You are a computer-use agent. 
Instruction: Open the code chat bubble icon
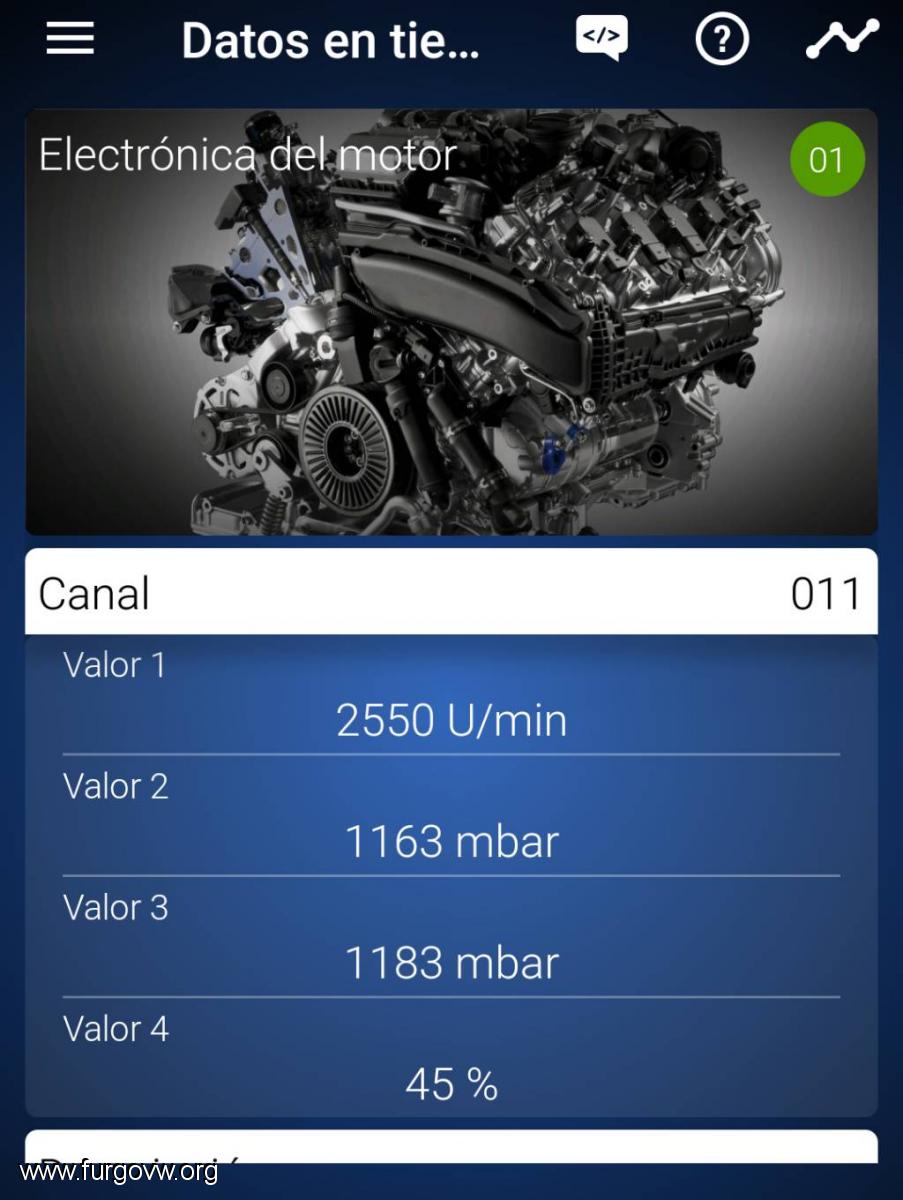[602, 38]
